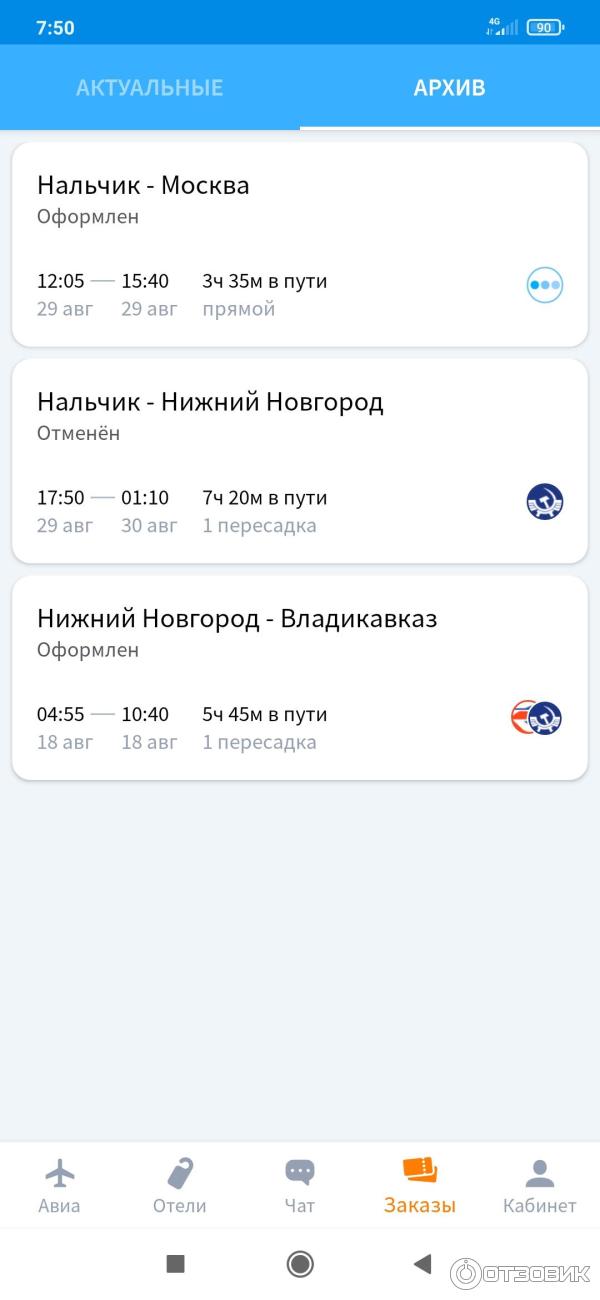The height and width of the screenshot is (1300, 600).
Task: Open the Чат tab
Action: click(x=300, y=1186)
